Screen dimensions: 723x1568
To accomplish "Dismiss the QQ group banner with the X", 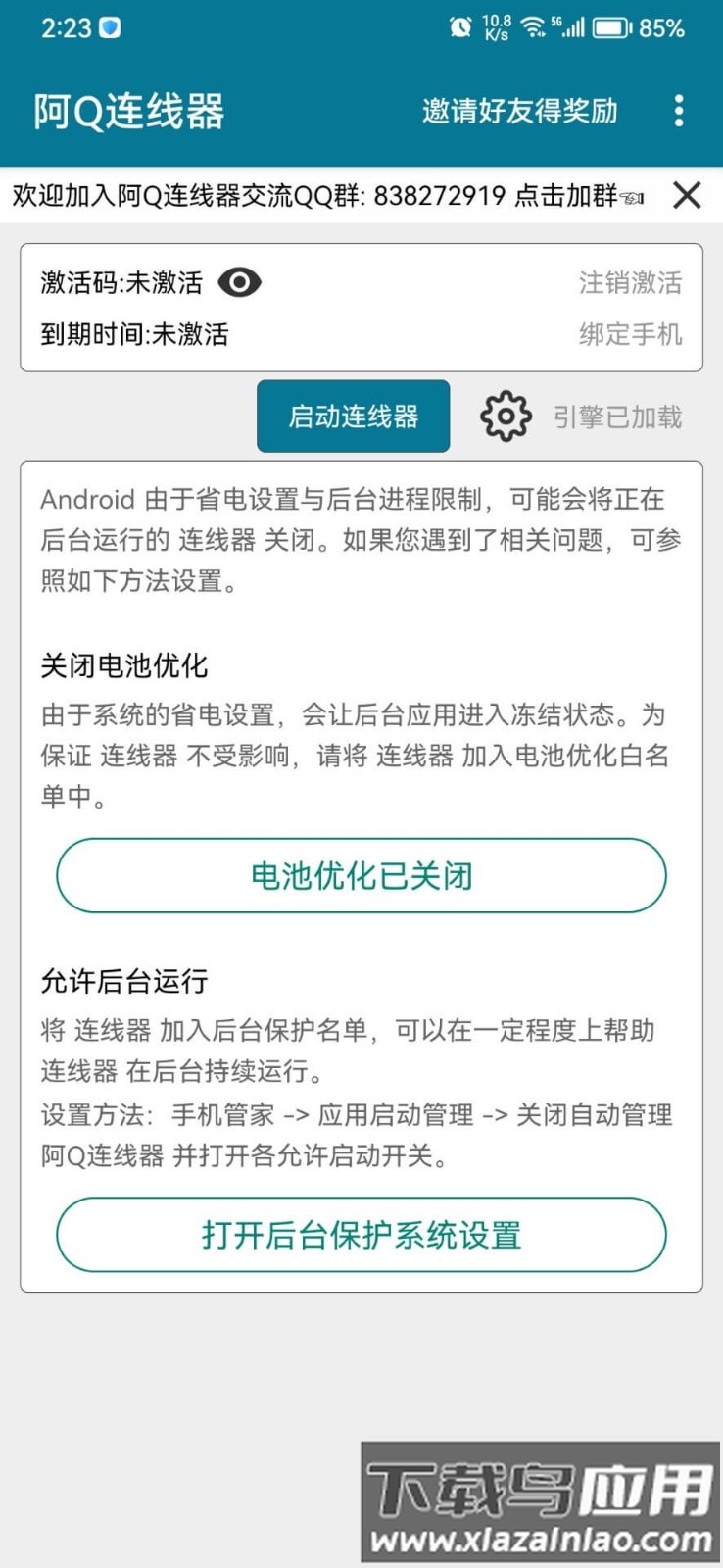I will pos(688,195).
